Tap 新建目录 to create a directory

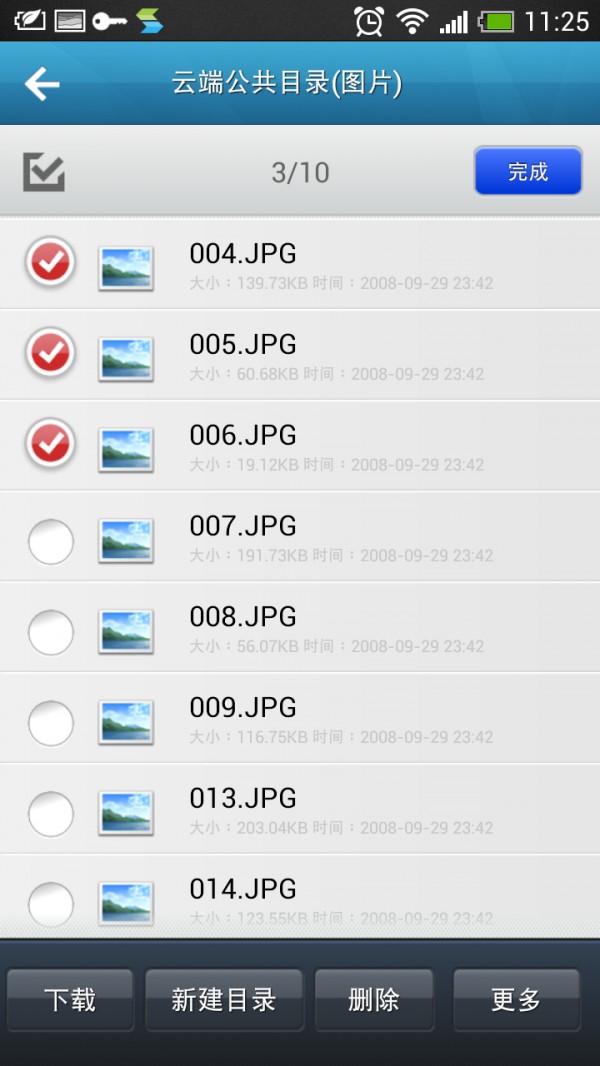(x=223, y=999)
